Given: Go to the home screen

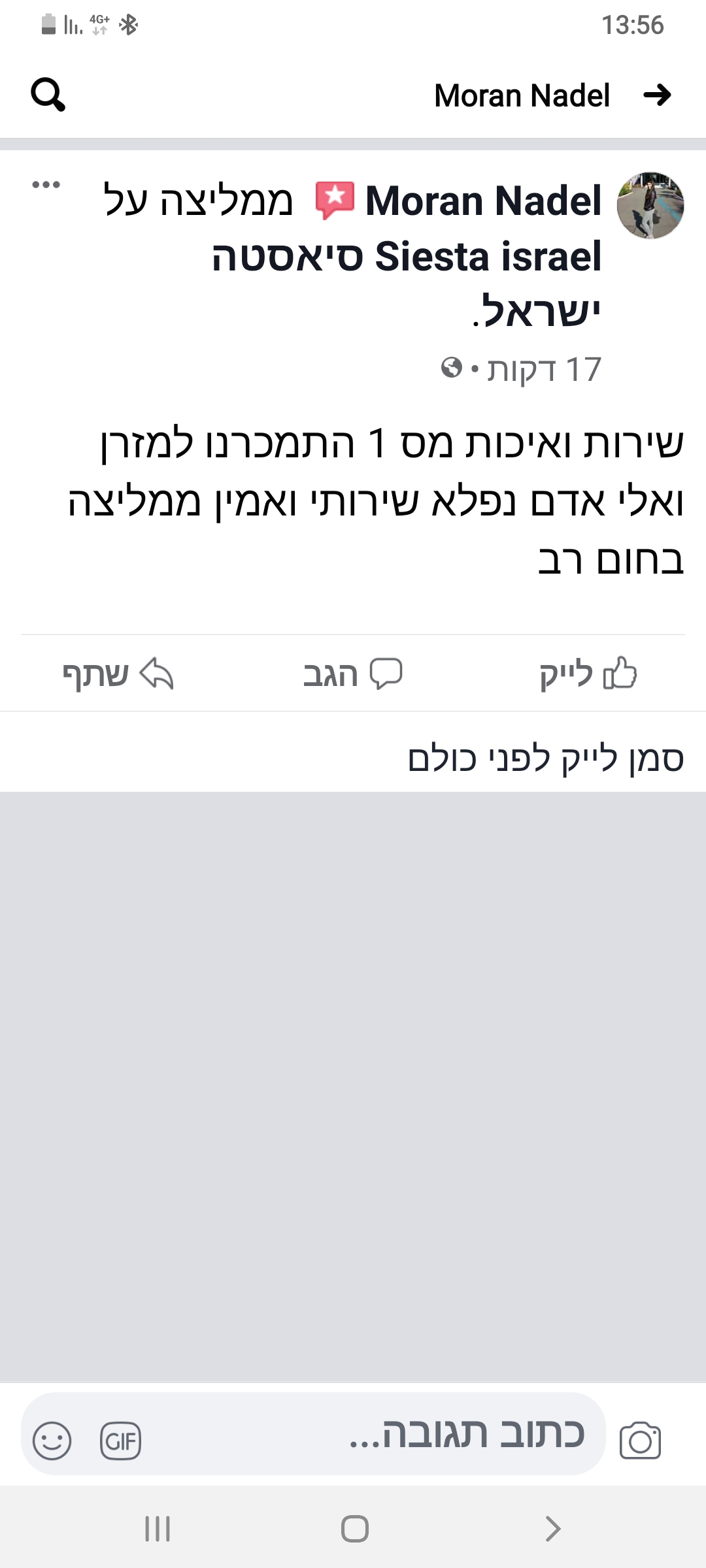Looking at the screenshot, I should (x=355, y=1529).
